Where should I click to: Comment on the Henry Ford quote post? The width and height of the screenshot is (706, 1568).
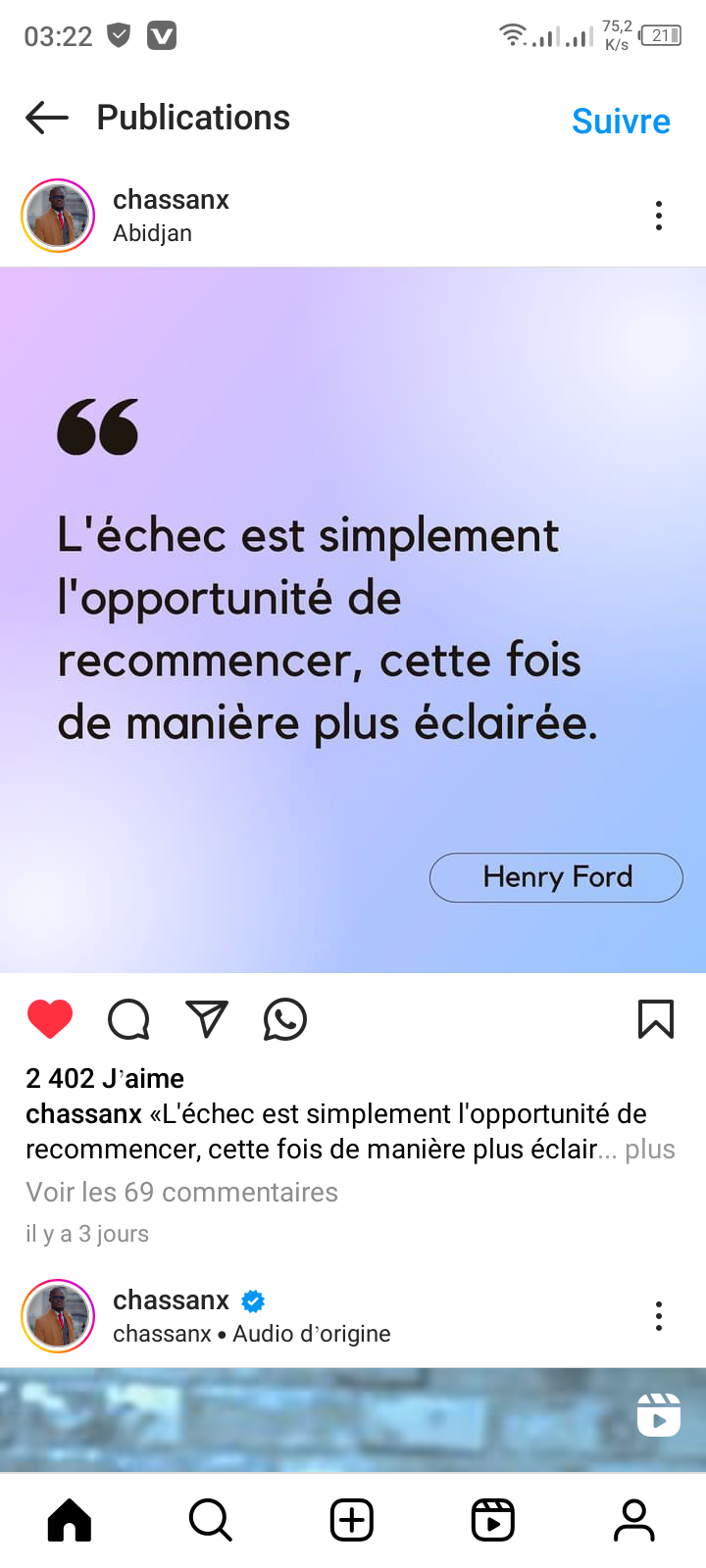[x=128, y=1019]
